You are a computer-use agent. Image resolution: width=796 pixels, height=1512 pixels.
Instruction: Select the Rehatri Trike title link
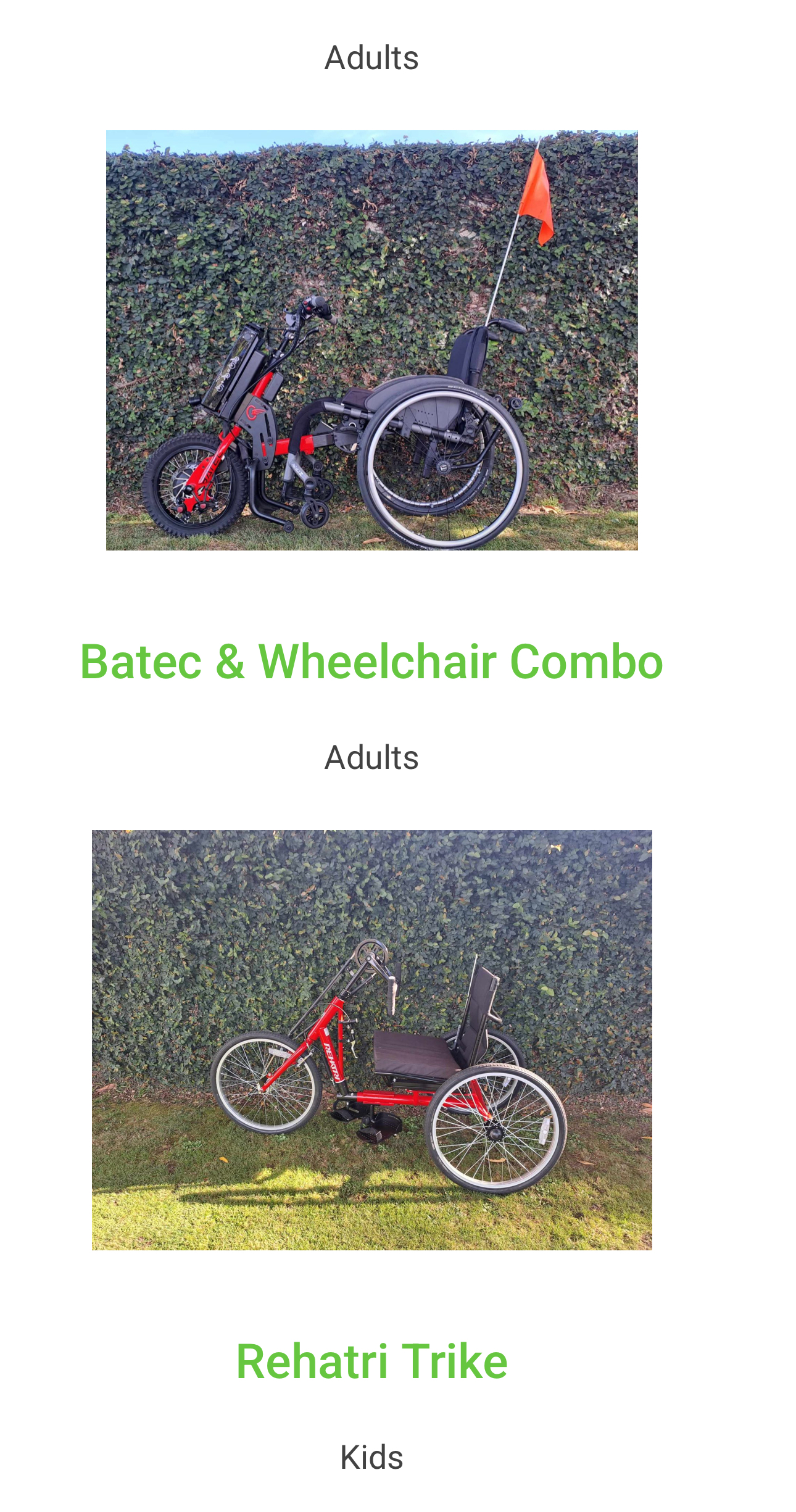point(371,1361)
